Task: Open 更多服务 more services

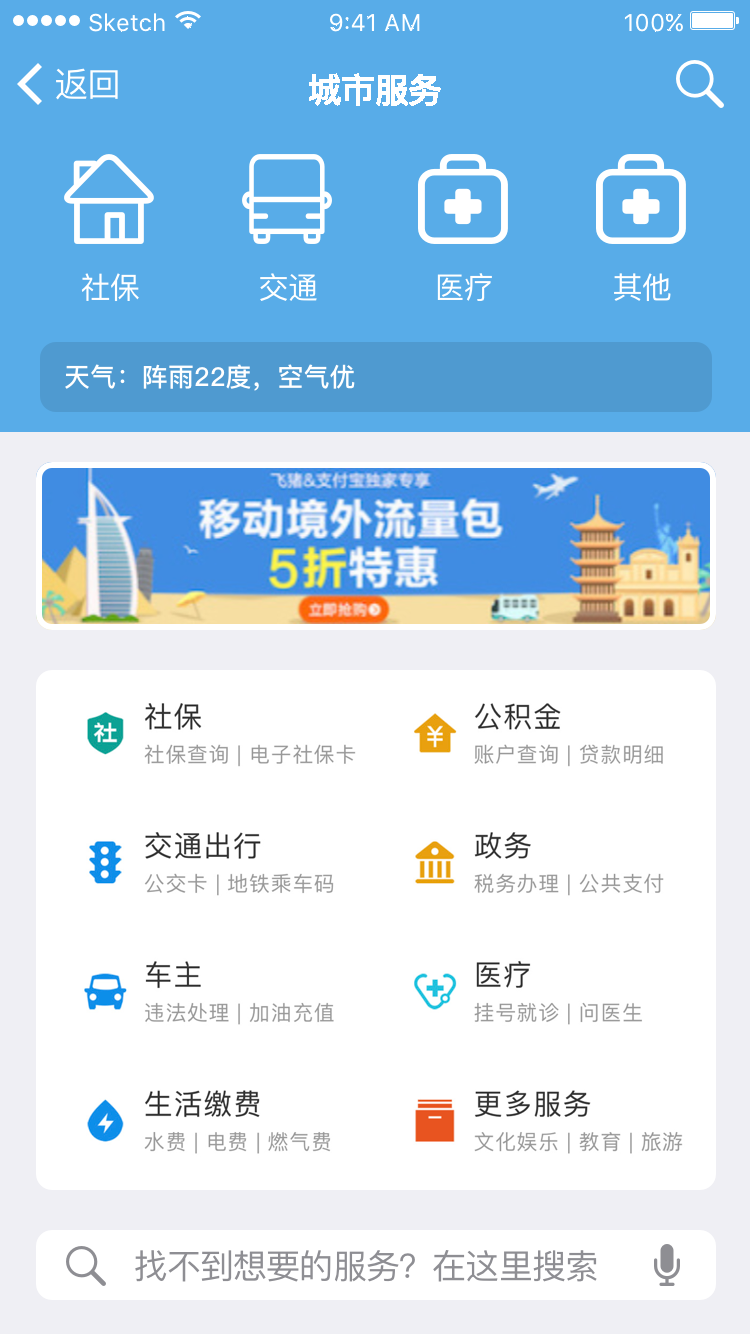Action: 549,1120
